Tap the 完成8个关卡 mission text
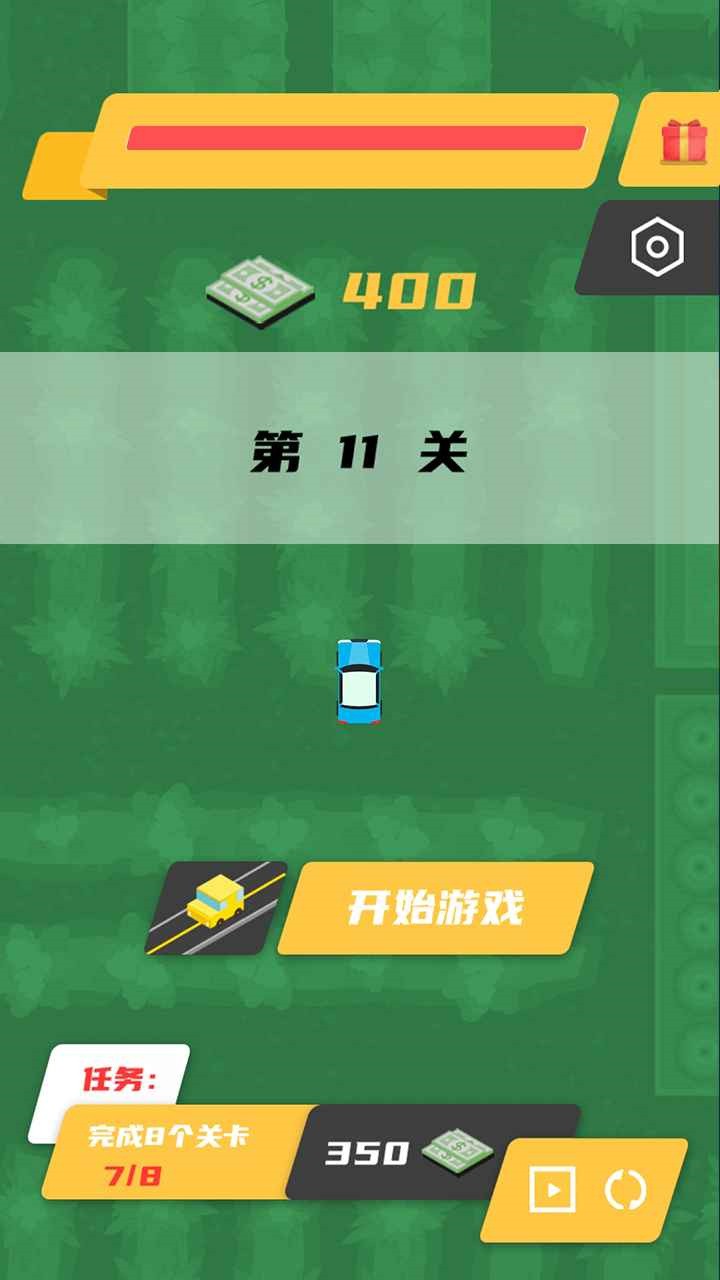 click(170, 1135)
